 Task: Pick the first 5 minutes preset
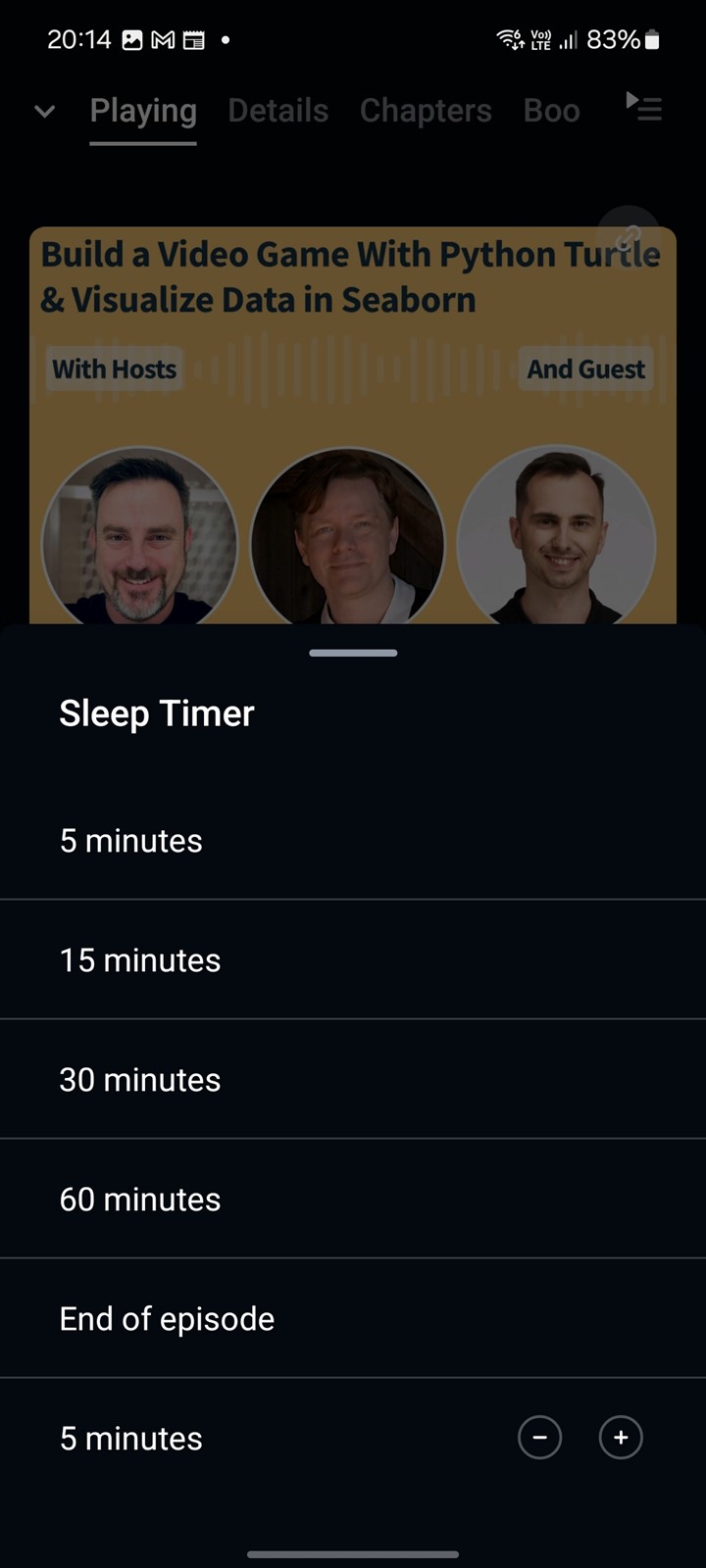pyautogui.click(x=353, y=840)
